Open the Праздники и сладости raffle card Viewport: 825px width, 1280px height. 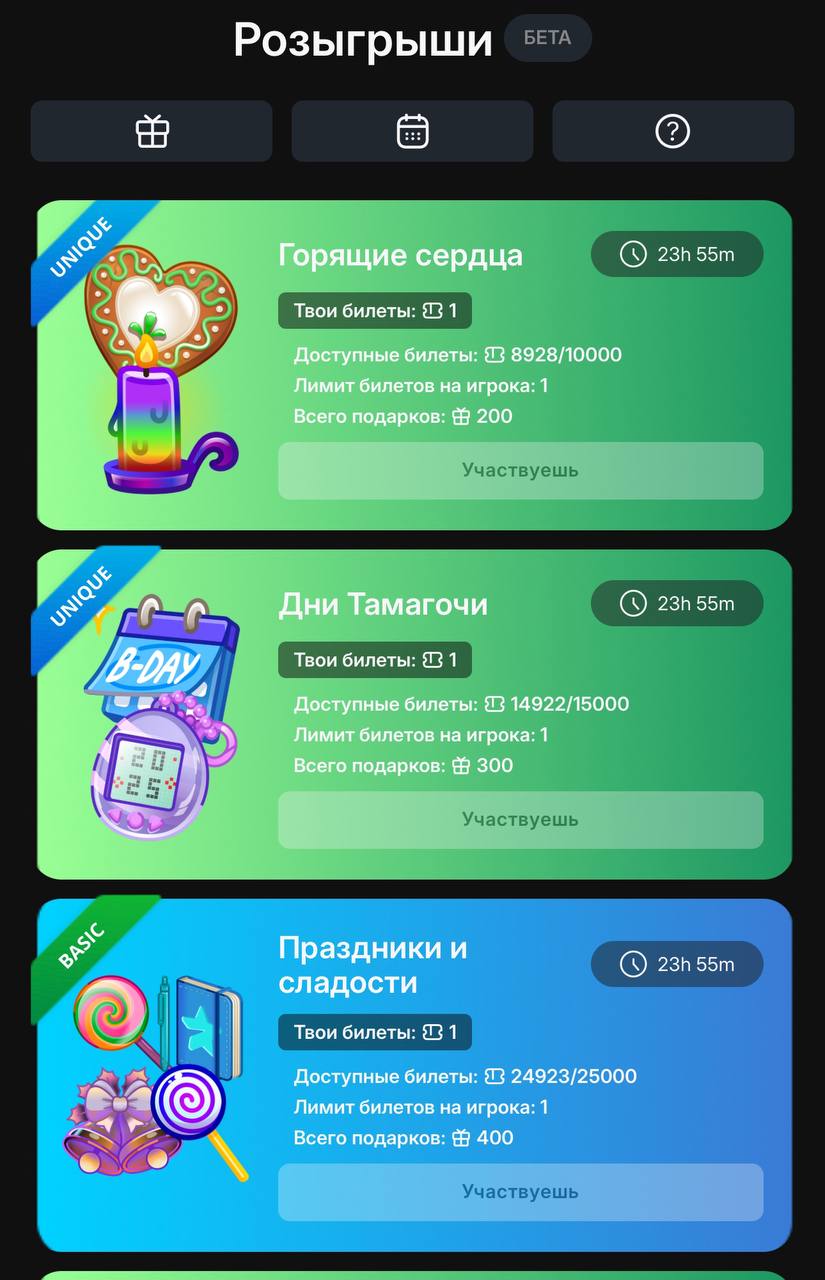coord(373,964)
